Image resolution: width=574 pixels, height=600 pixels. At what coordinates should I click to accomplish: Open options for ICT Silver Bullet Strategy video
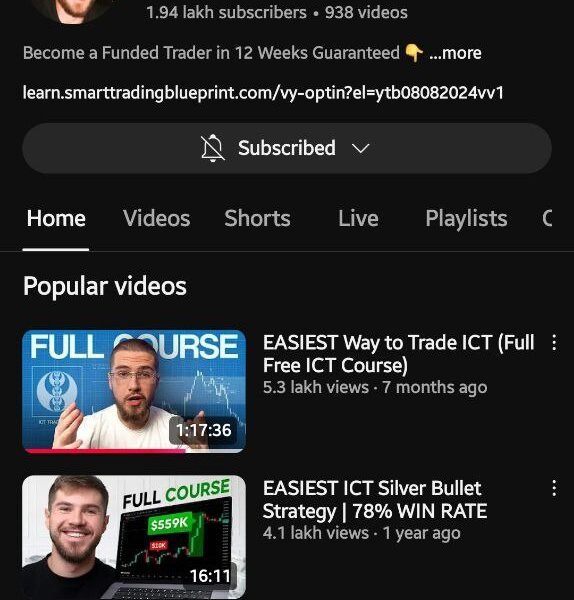pos(554,489)
